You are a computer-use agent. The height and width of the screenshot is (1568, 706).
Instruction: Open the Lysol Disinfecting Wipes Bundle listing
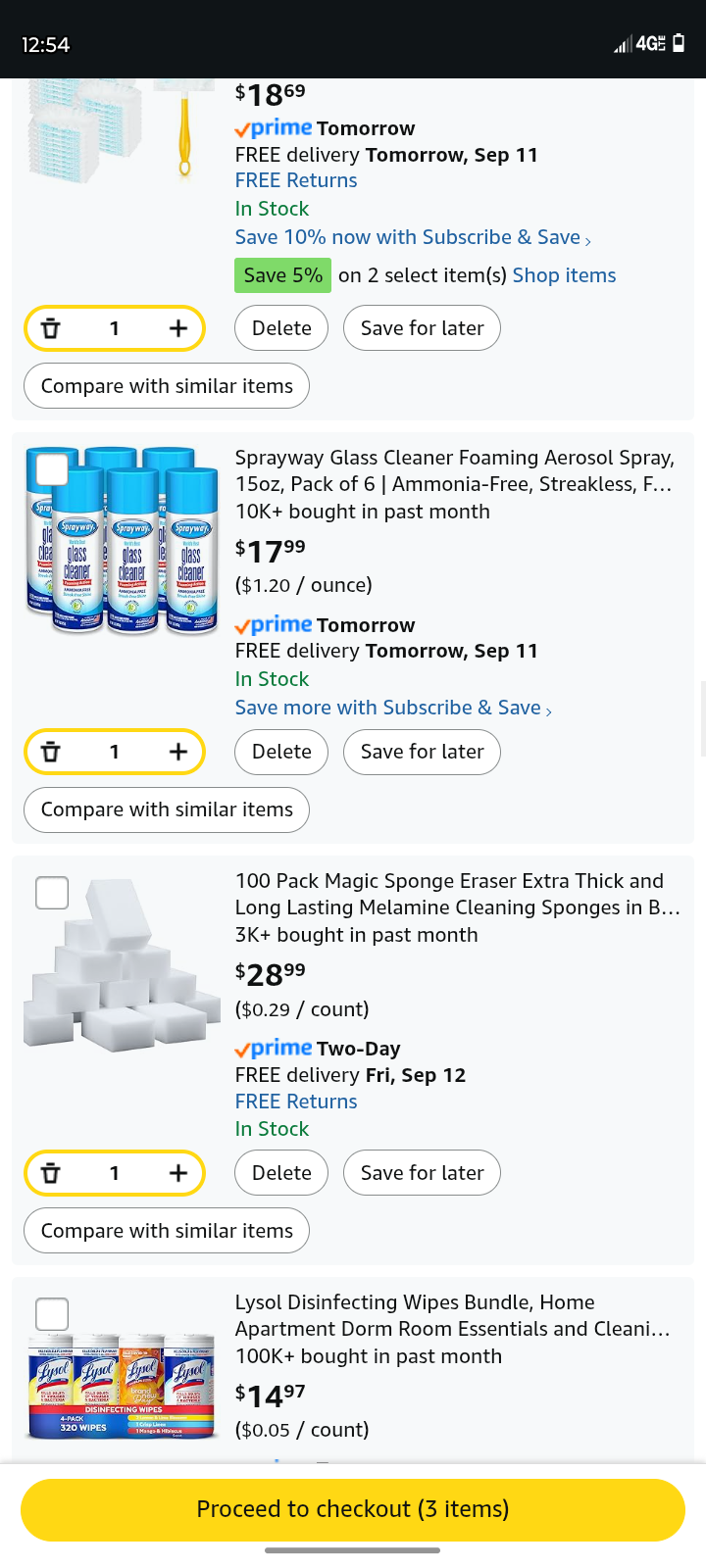point(452,1315)
